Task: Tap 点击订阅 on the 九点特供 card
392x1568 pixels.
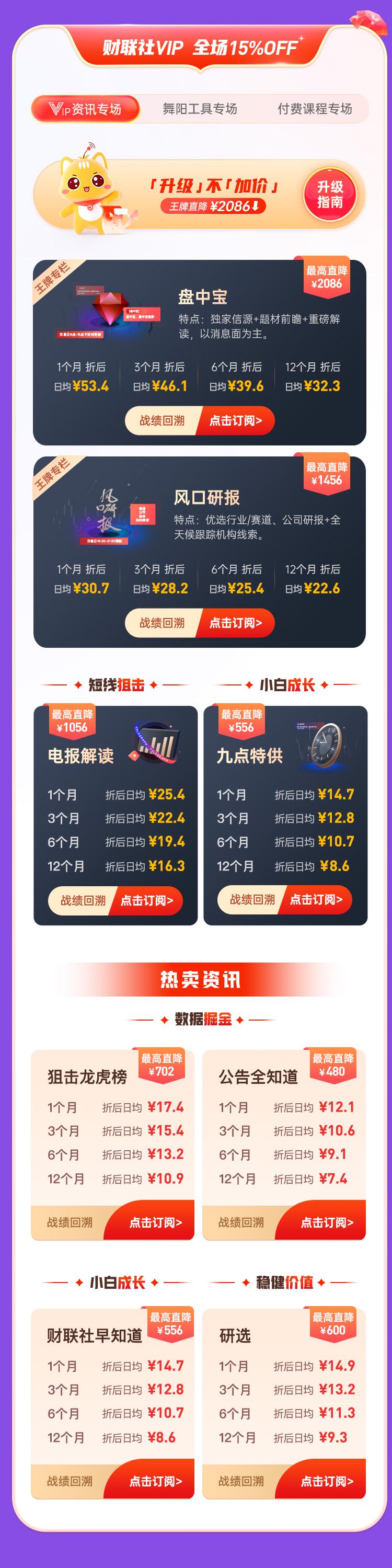Action: point(316,900)
